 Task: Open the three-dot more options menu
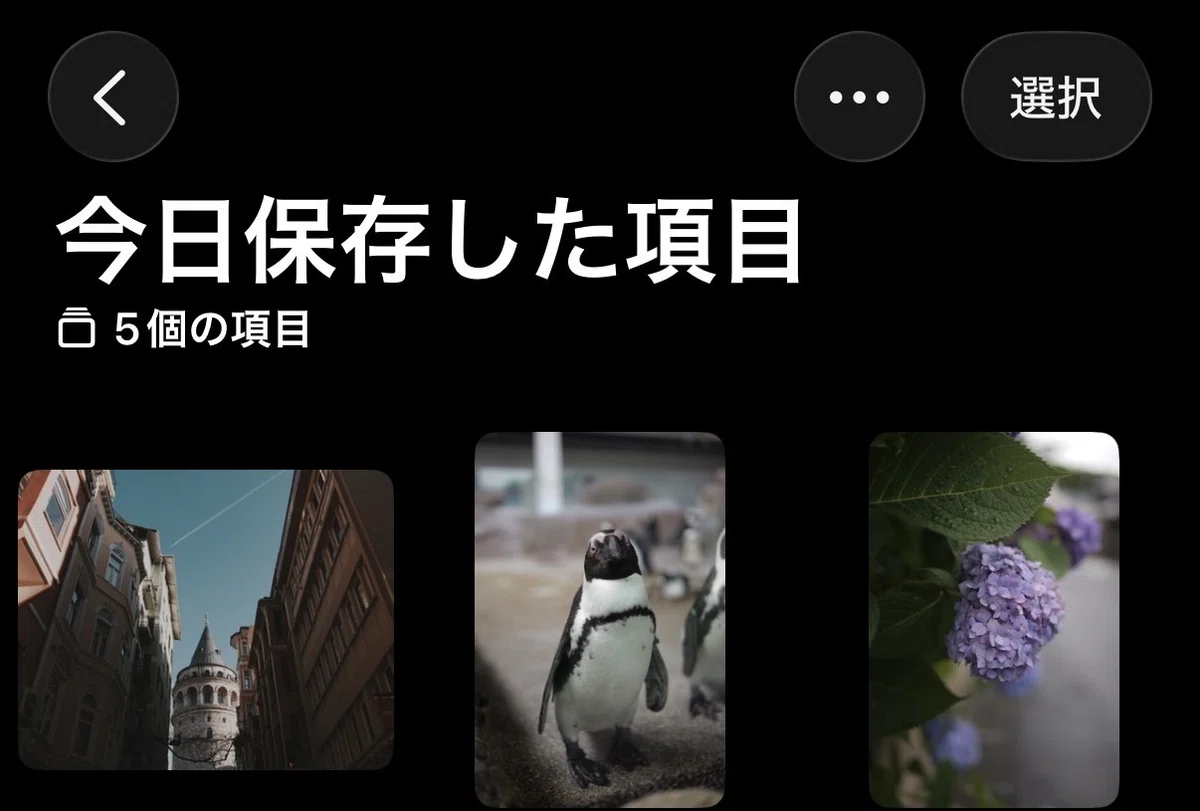[x=859, y=97]
